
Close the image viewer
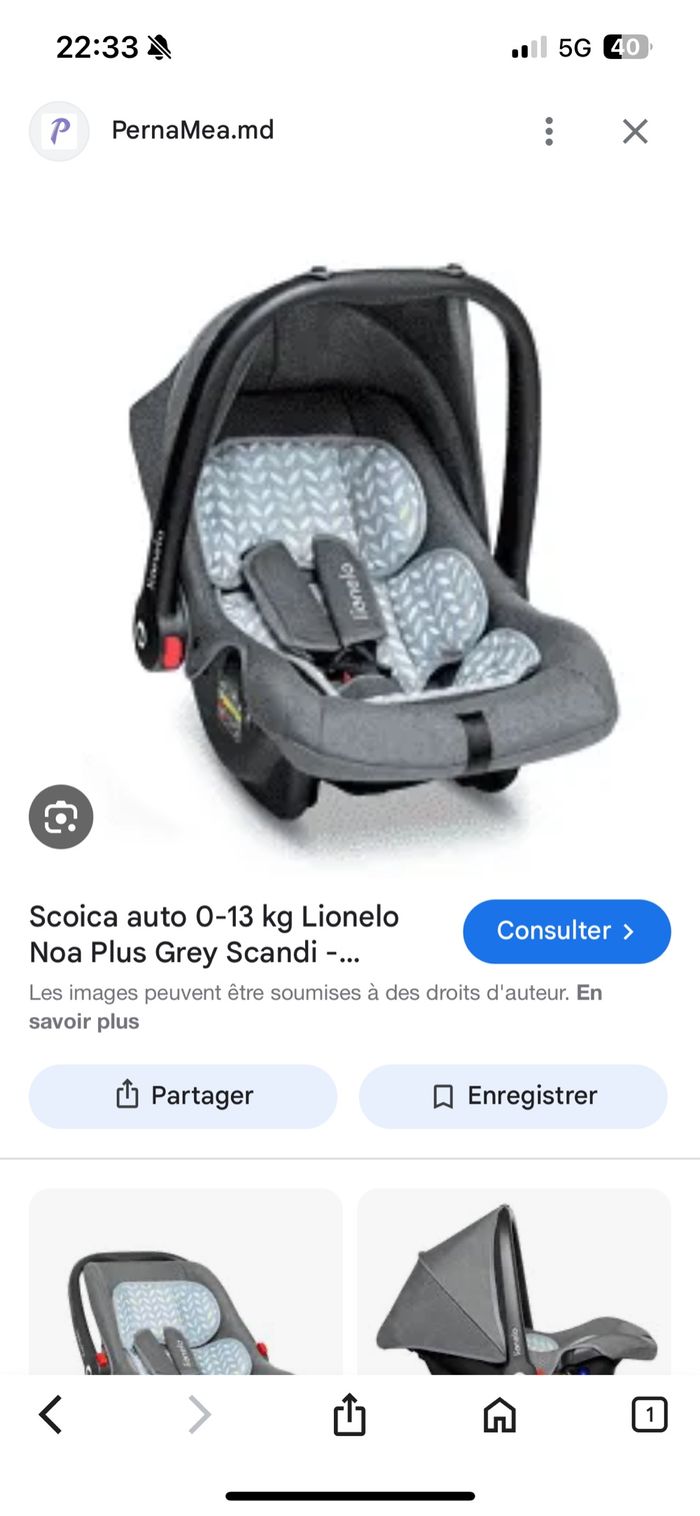pyautogui.click(x=635, y=131)
